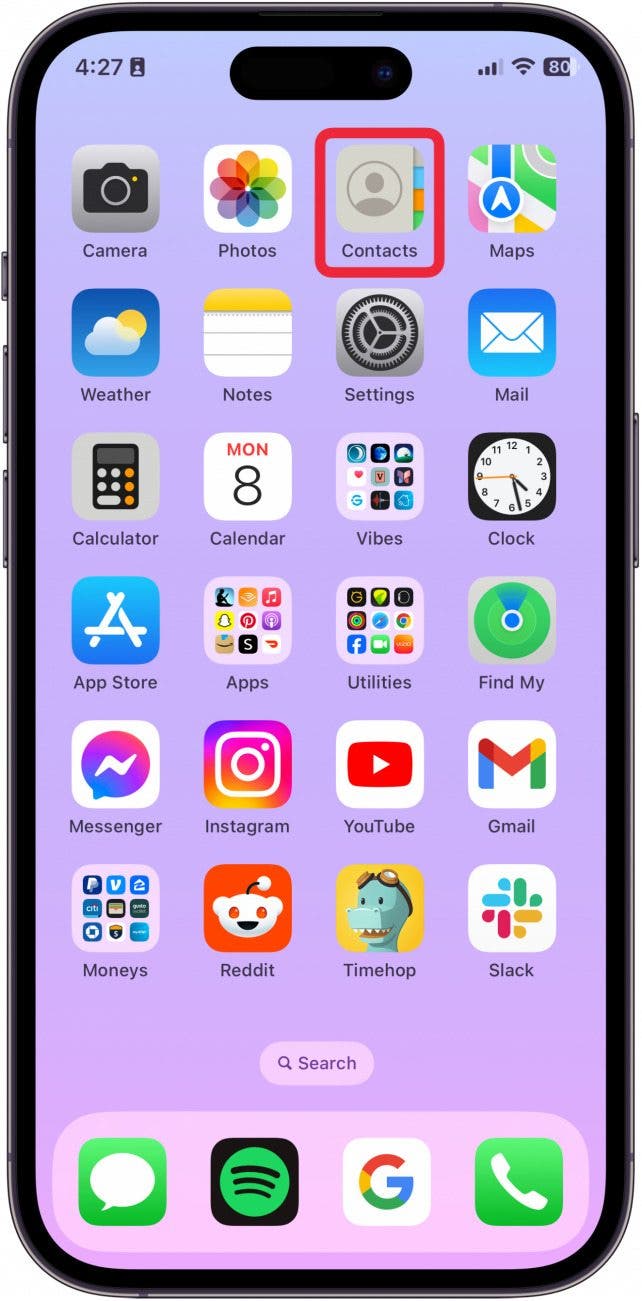
Task: Launch the Find My app
Action: [511, 621]
